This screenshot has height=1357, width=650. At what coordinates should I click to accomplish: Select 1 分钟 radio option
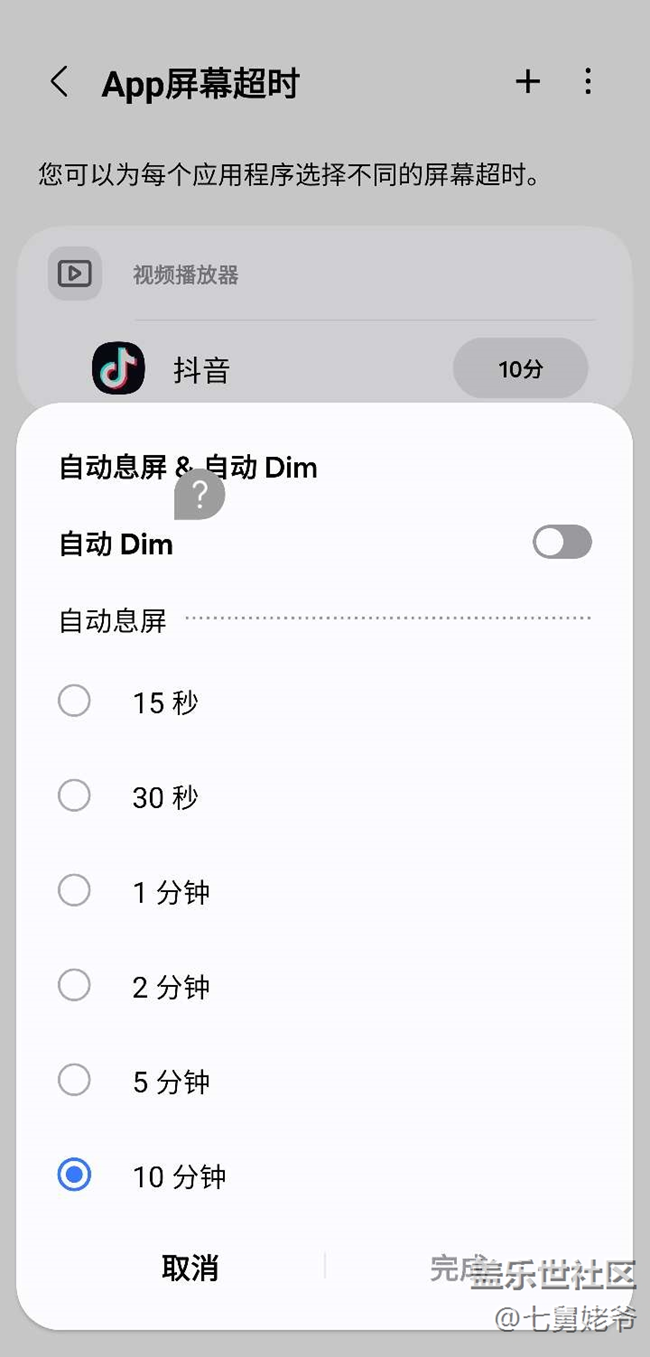pyautogui.click(x=325, y=892)
